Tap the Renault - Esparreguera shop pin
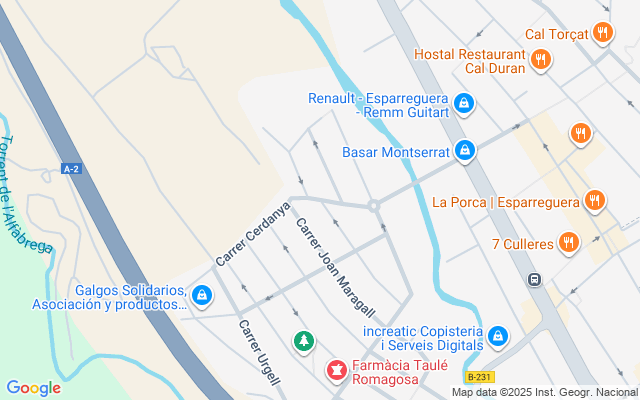Viewport: 640px width, 400px height. pos(463,103)
